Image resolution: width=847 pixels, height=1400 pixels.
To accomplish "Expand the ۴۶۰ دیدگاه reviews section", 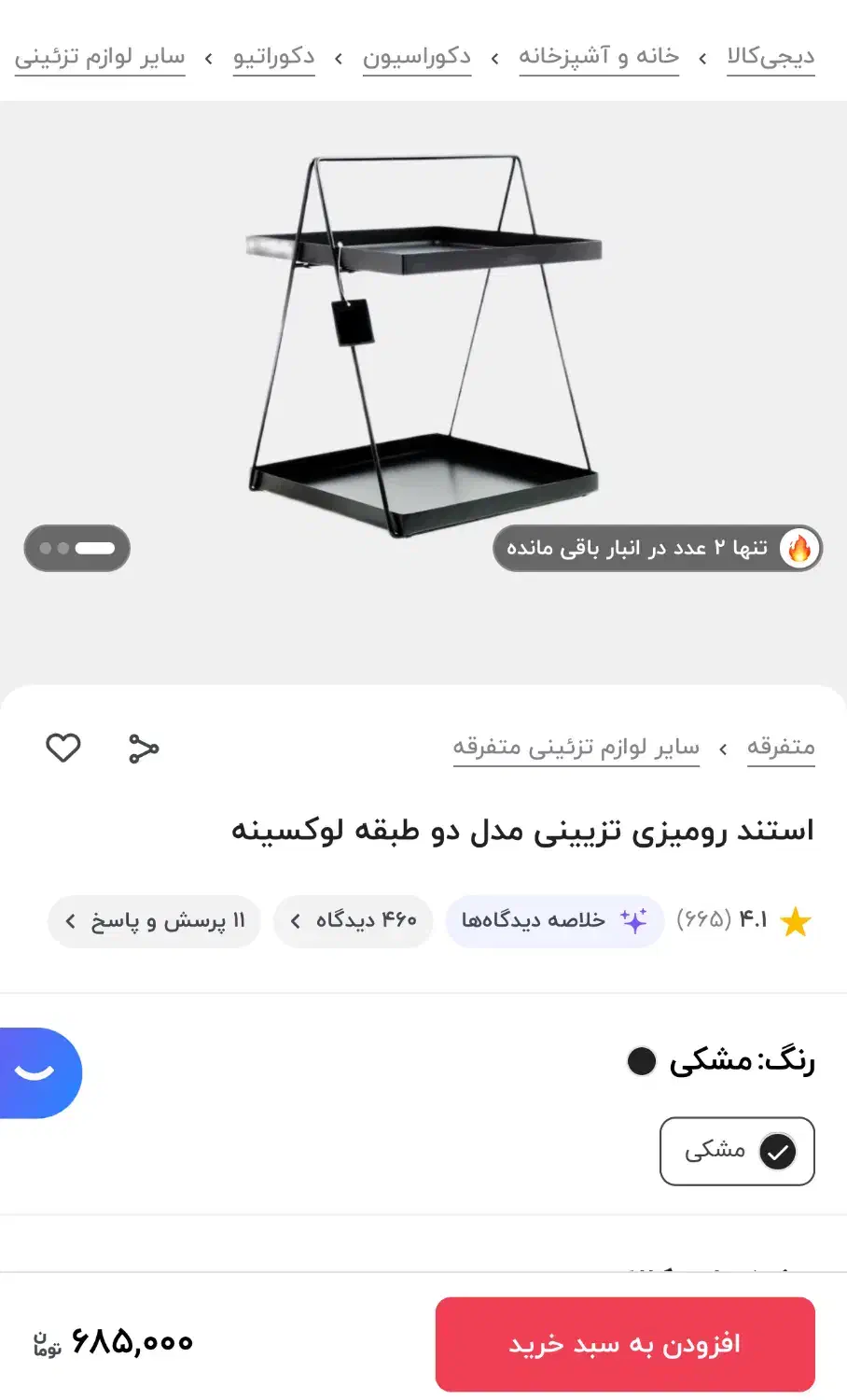I will [x=353, y=921].
